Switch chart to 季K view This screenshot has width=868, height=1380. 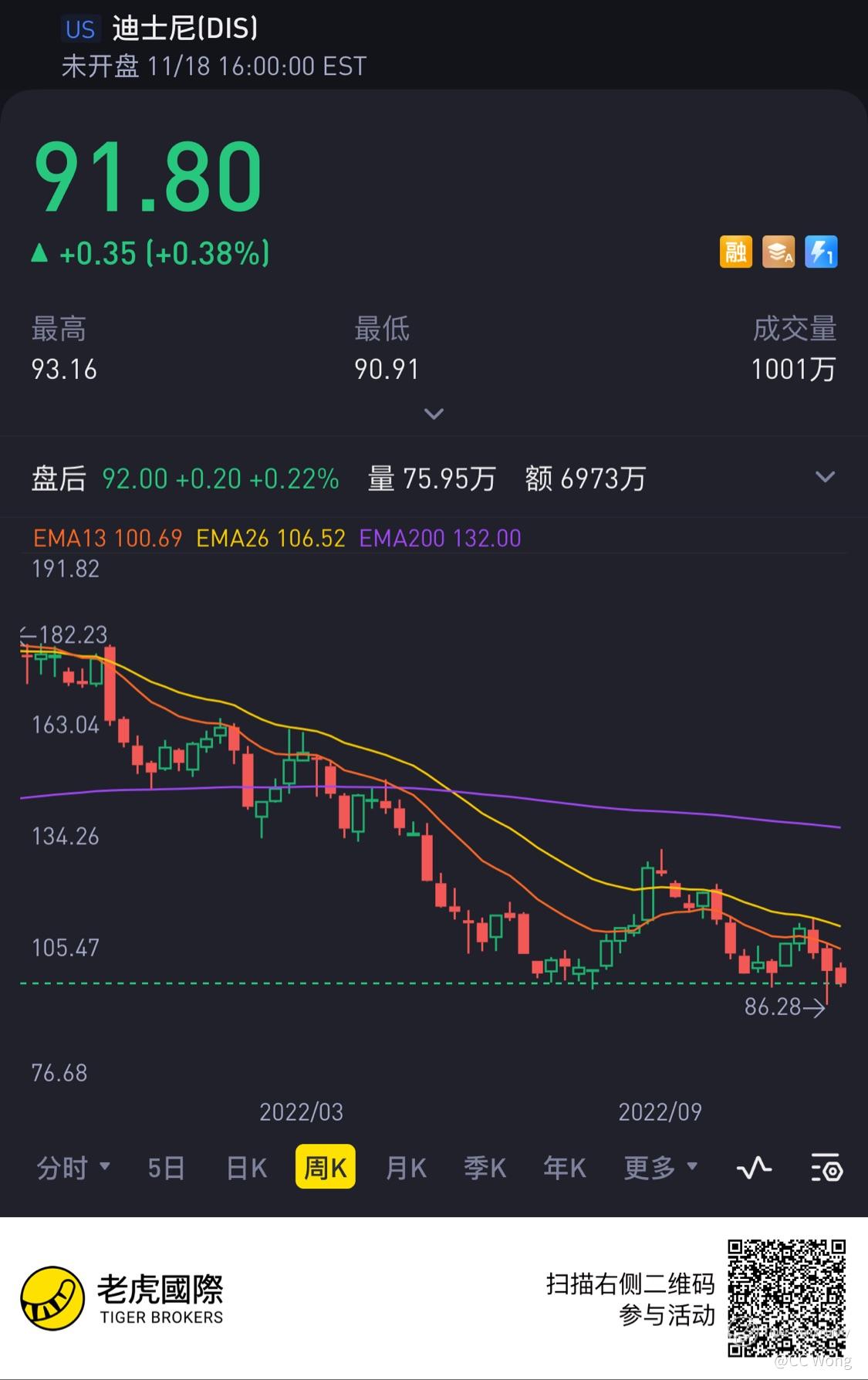485,1168
